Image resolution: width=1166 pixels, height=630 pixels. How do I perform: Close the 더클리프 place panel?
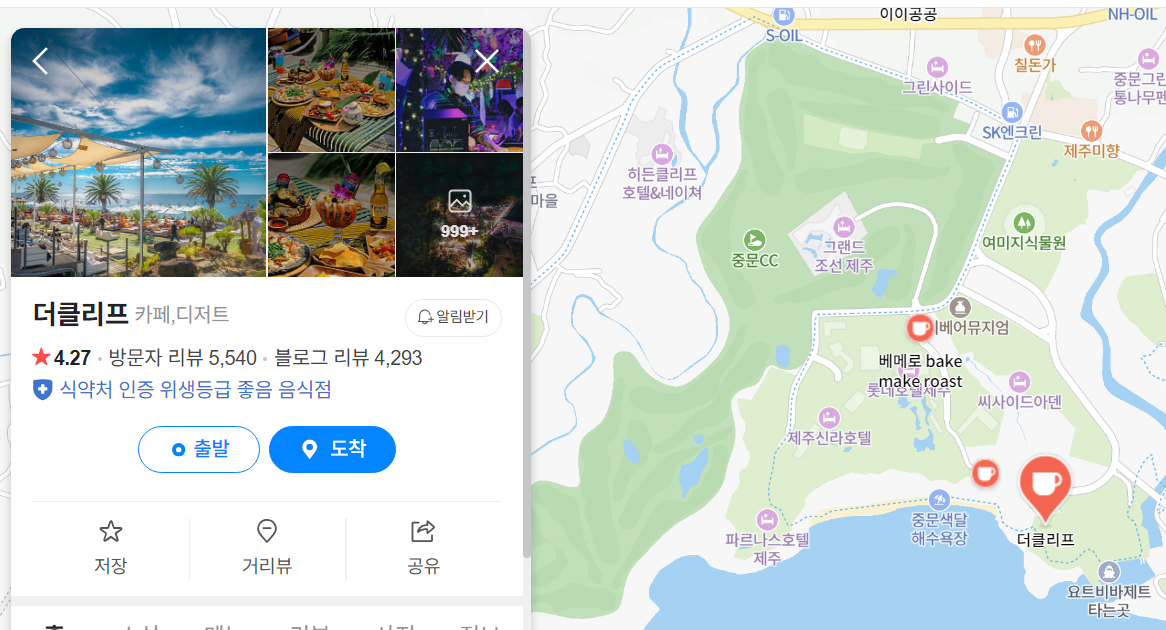click(487, 62)
